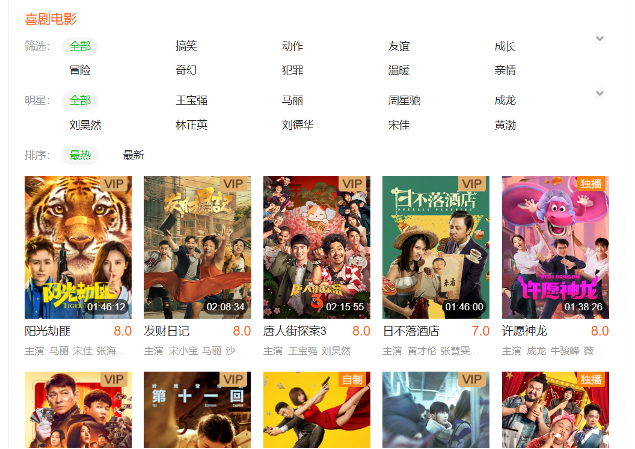Select the 温暖 genre filter

pyautogui.click(x=399, y=70)
